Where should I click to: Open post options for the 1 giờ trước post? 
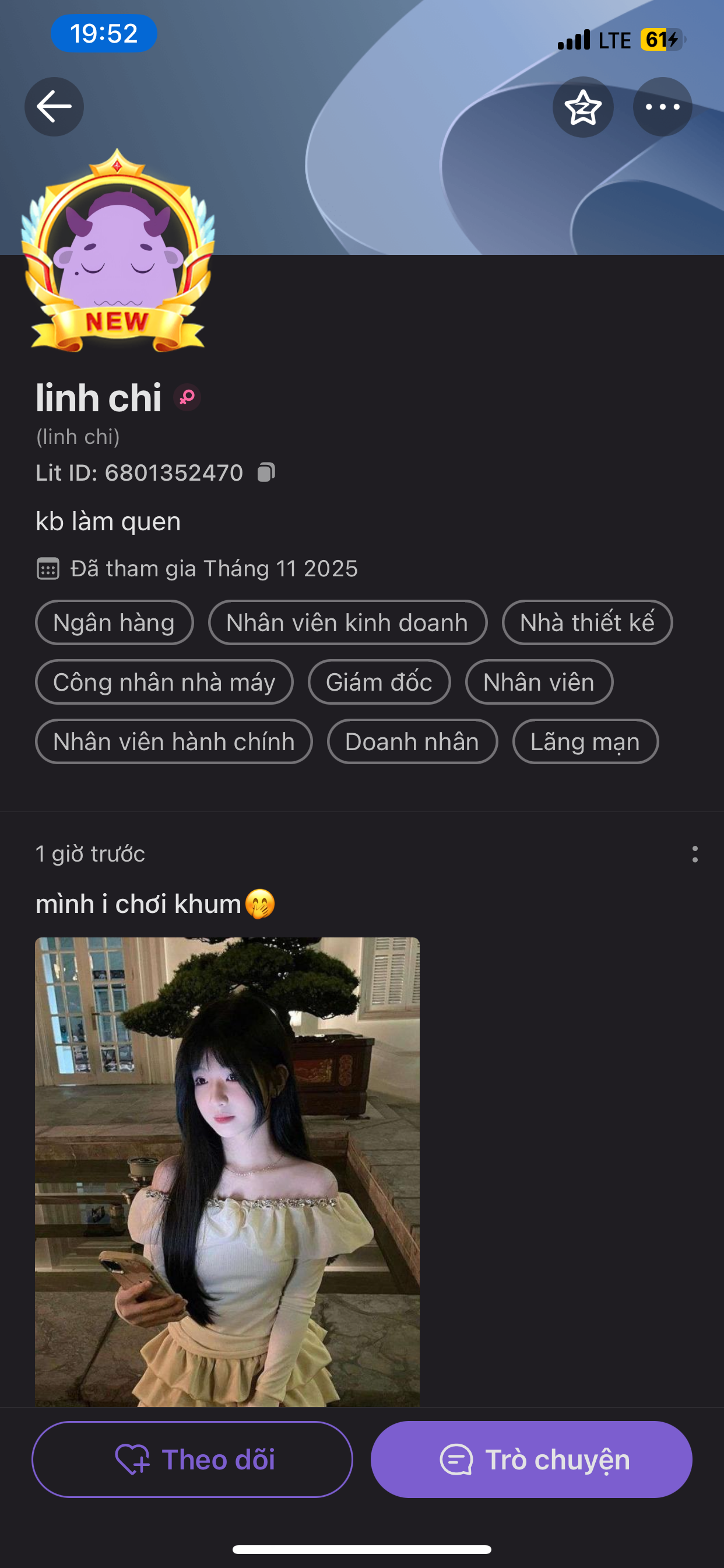[x=695, y=854]
